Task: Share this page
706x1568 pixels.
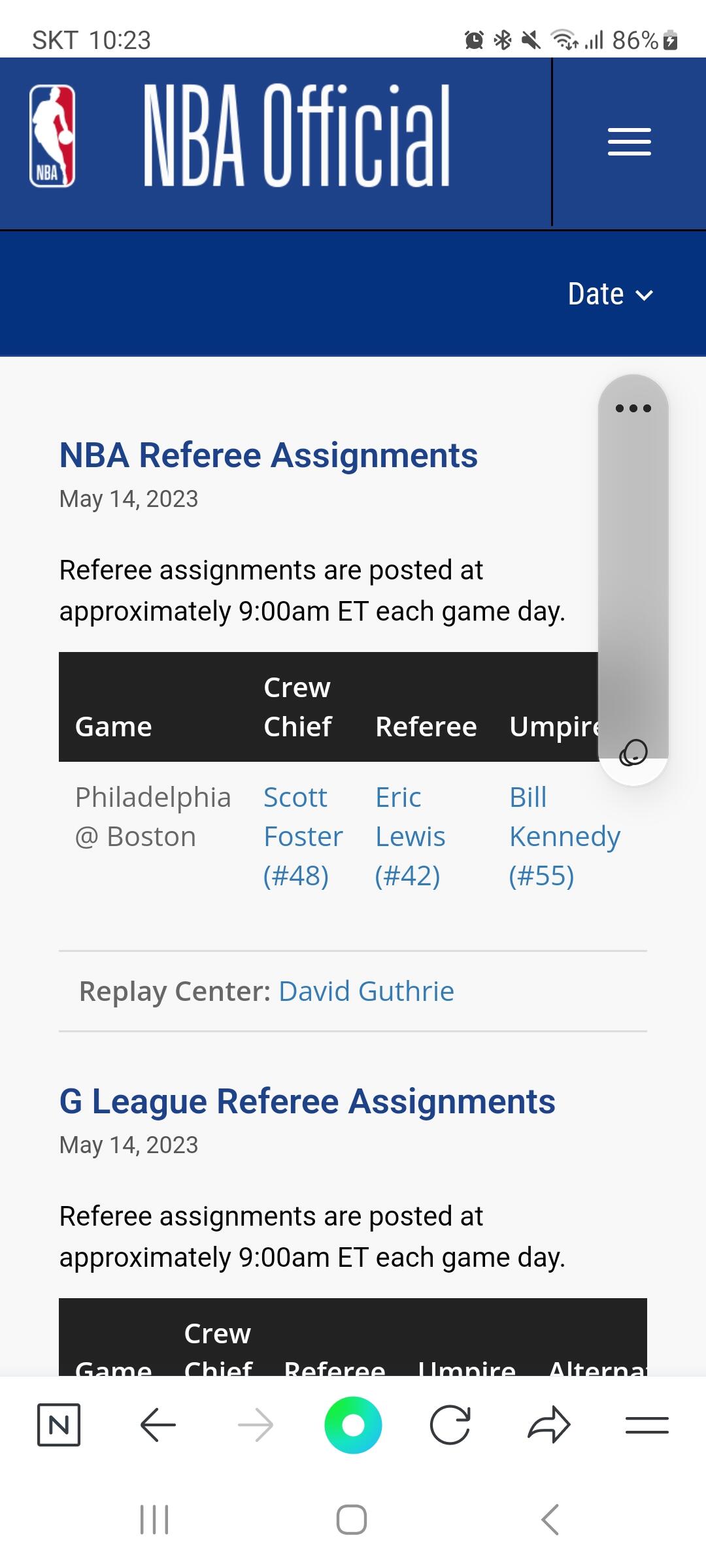Action: pyautogui.click(x=548, y=1425)
